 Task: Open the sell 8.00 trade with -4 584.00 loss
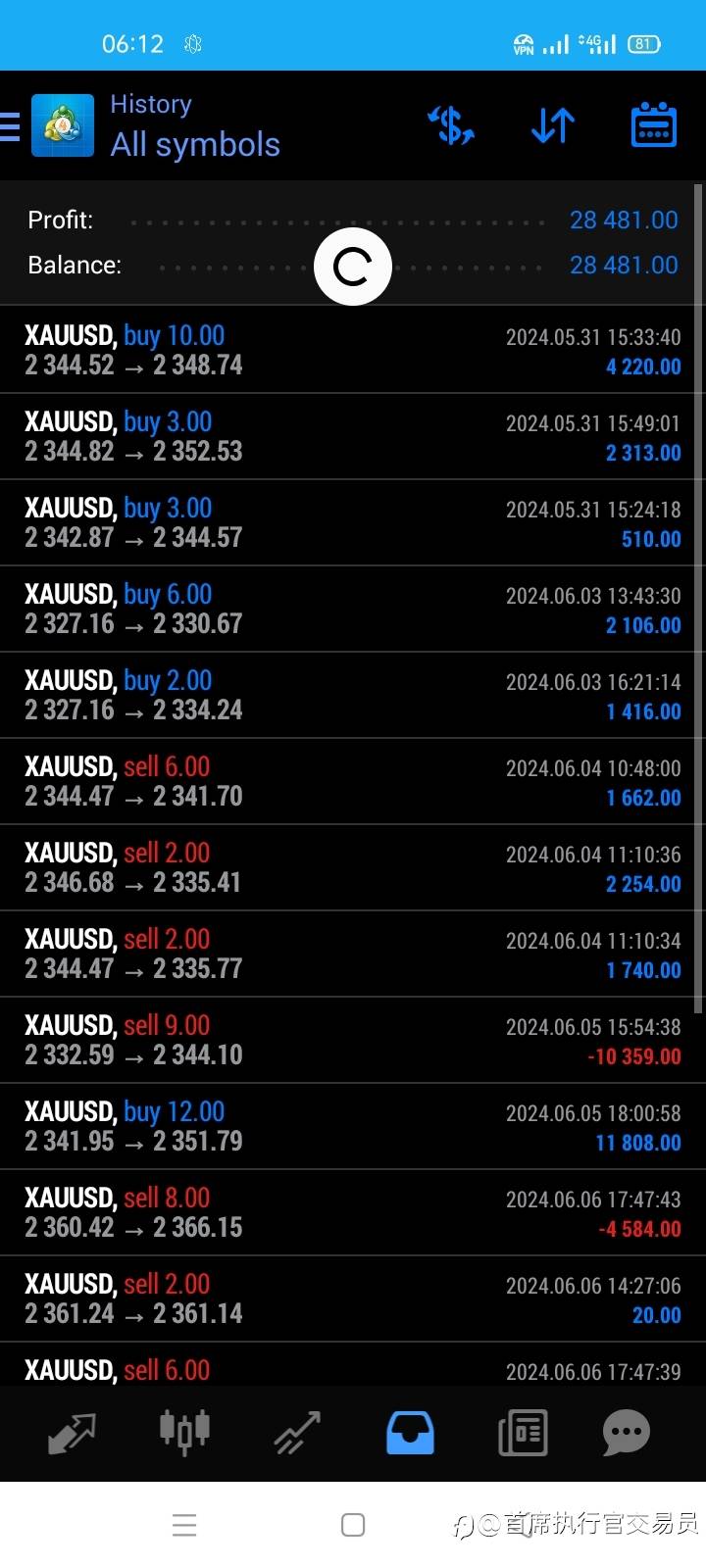(351, 1212)
